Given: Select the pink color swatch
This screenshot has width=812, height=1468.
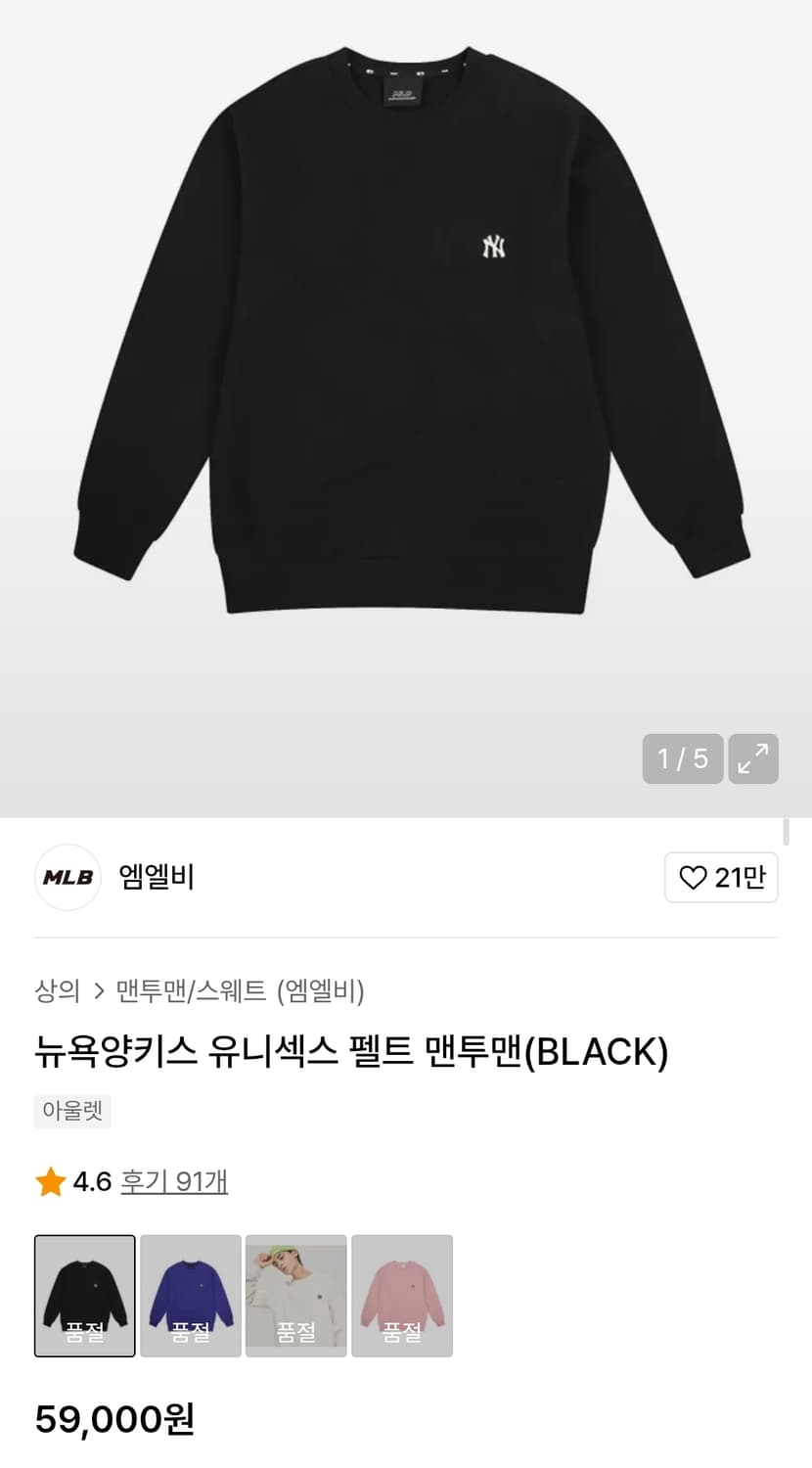Looking at the screenshot, I should coord(401,1295).
